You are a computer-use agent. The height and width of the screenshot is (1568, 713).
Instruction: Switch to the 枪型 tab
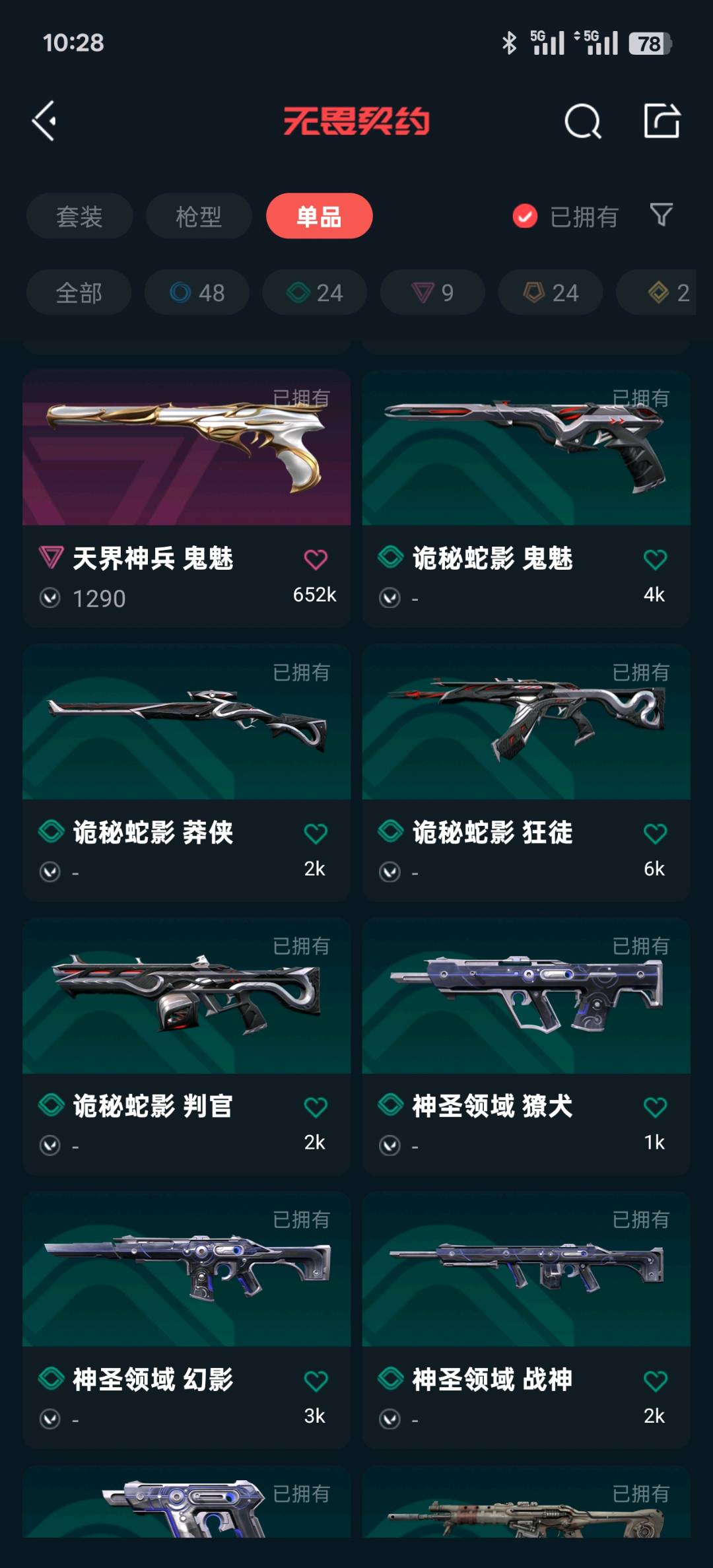199,216
